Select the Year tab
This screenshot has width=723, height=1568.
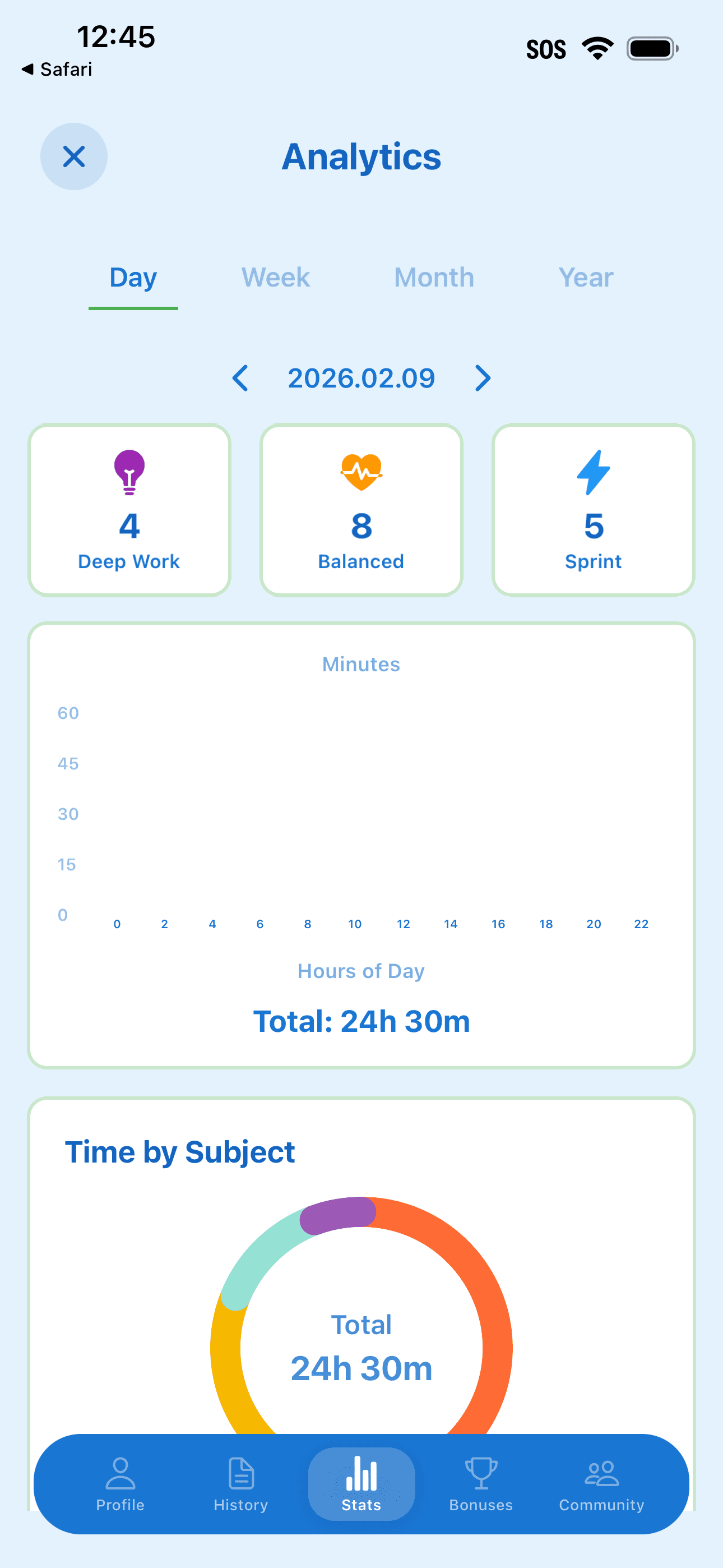click(586, 277)
